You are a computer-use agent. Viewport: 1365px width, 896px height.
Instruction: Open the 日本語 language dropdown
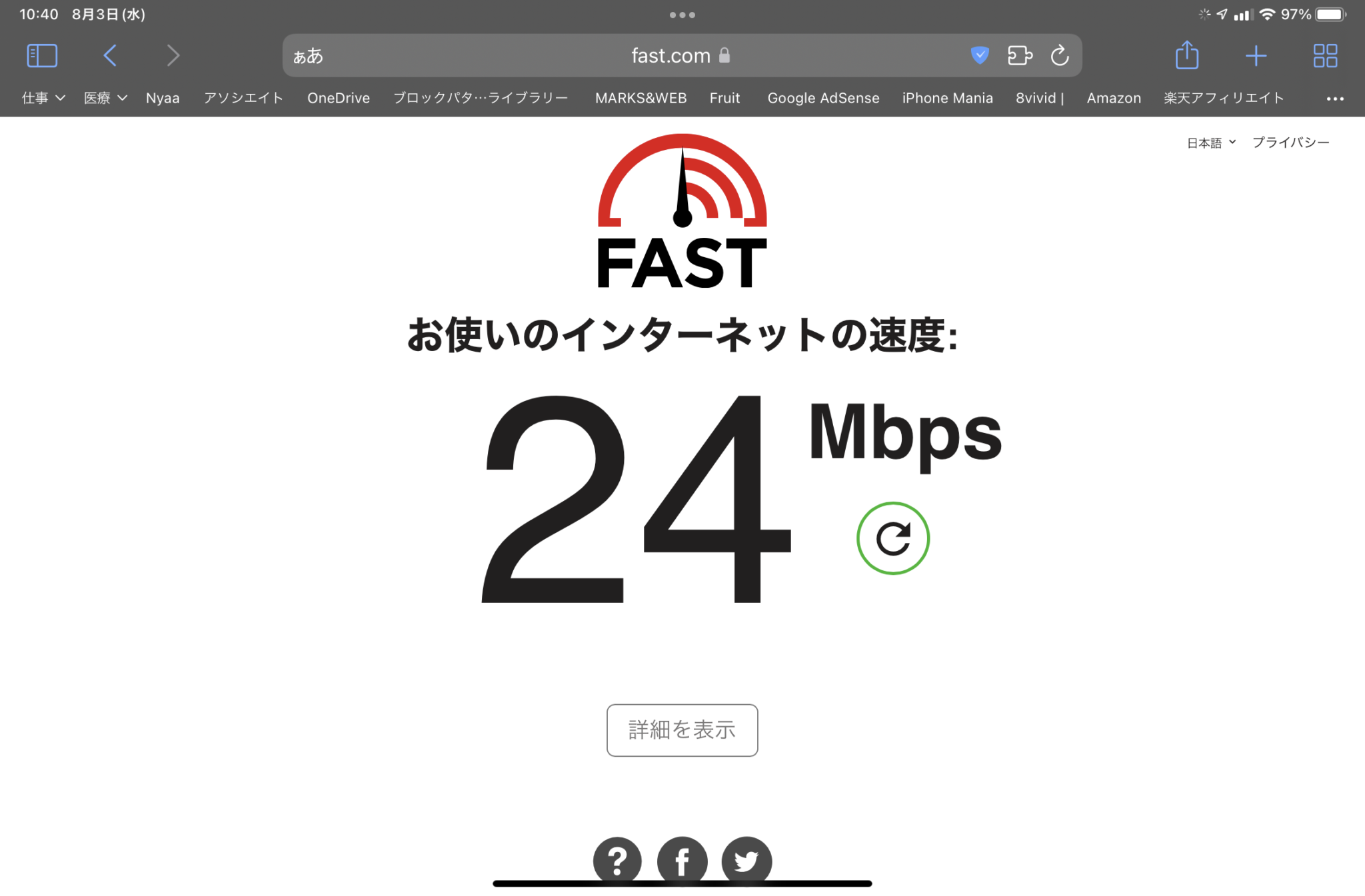tap(1211, 143)
